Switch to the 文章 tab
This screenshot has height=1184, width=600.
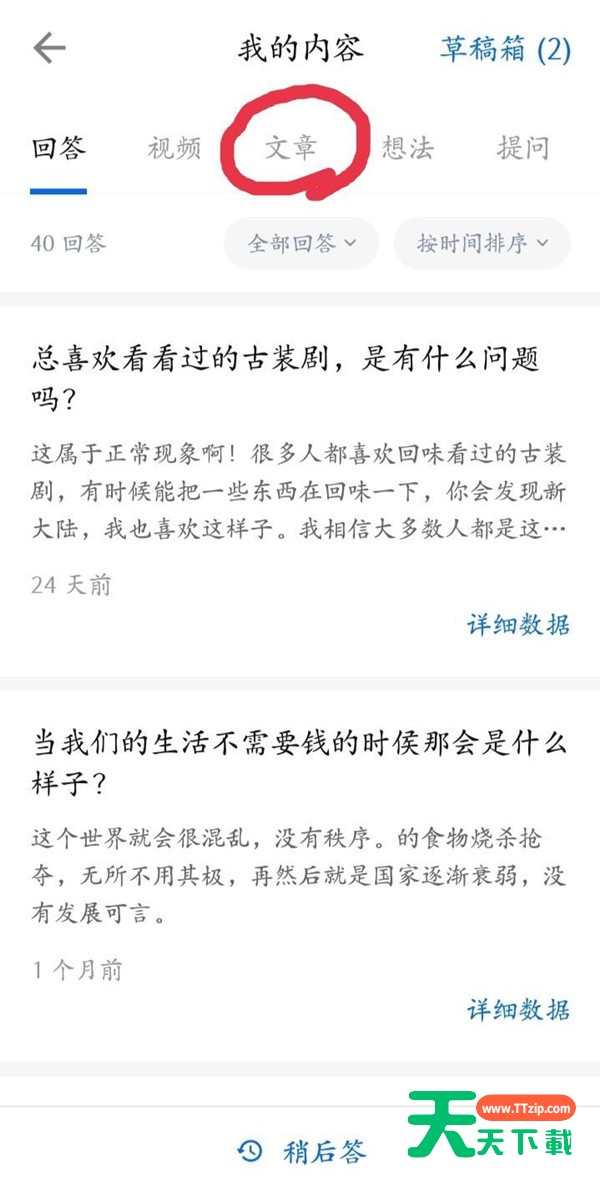point(291,149)
